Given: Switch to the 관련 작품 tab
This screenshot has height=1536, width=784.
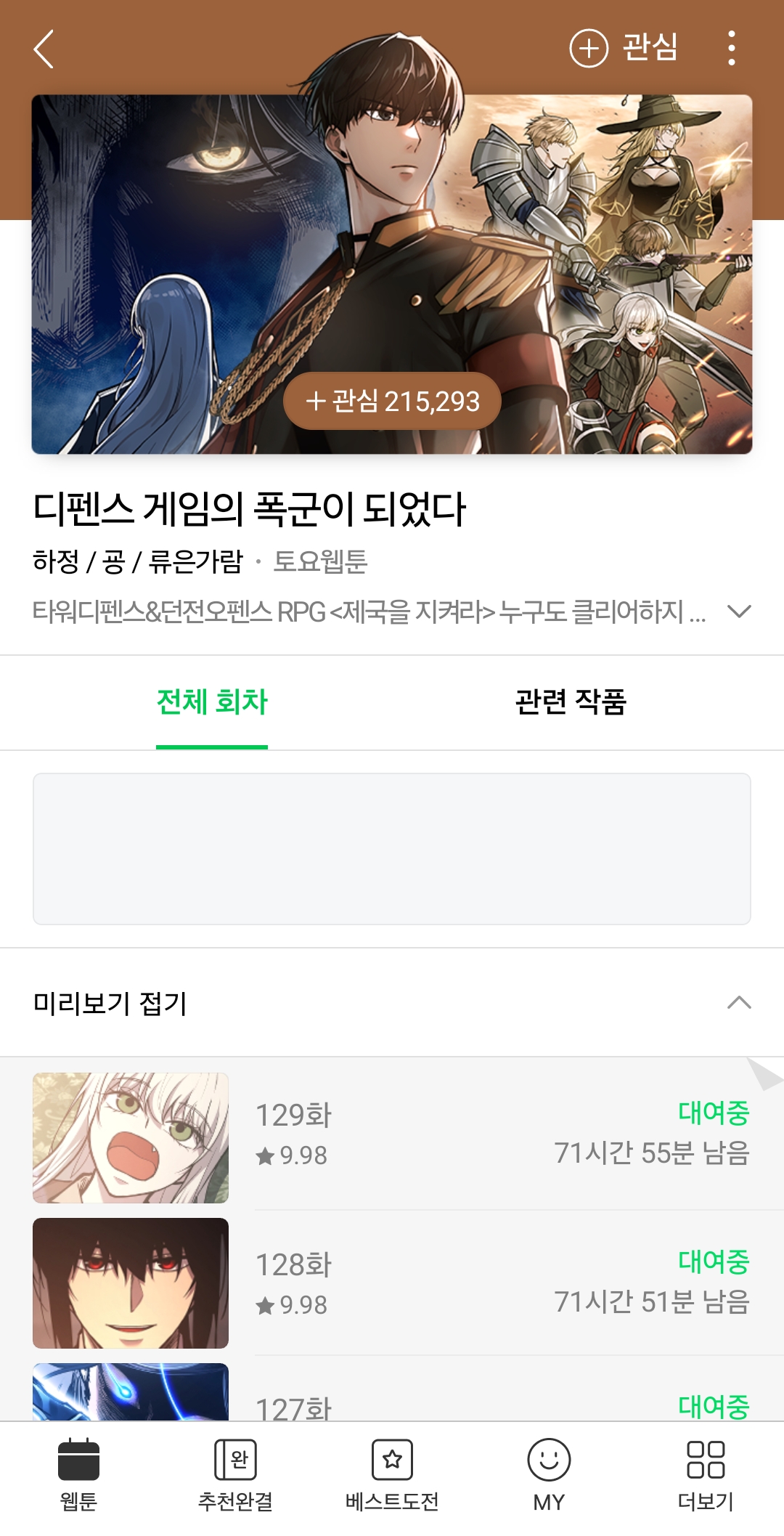Looking at the screenshot, I should pyautogui.click(x=571, y=702).
